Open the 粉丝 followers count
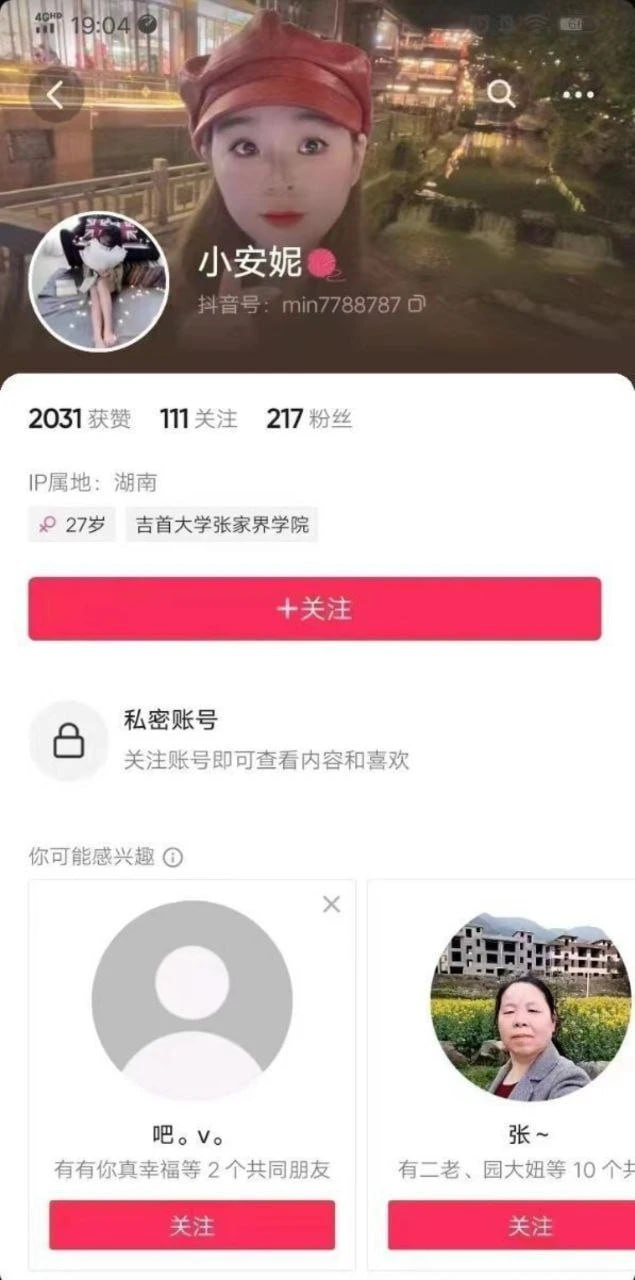Screen dimensions: 635x1280 309,419
